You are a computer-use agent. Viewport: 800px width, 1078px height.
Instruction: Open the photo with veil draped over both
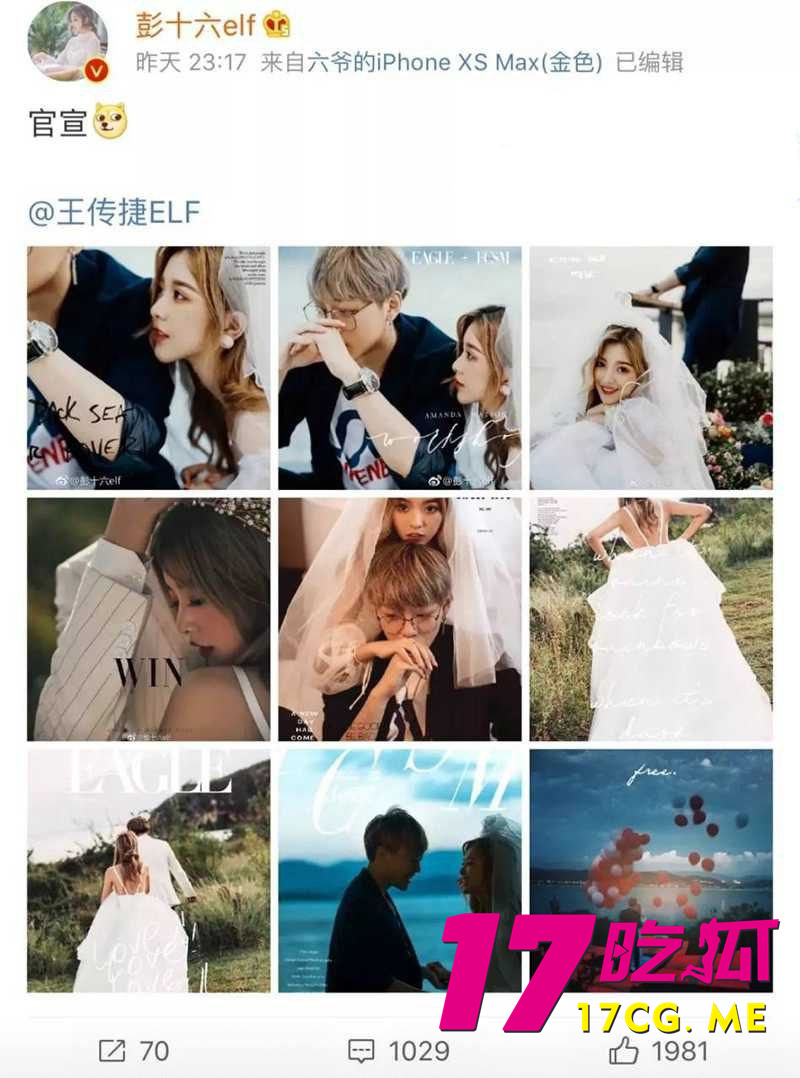(x=400, y=619)
